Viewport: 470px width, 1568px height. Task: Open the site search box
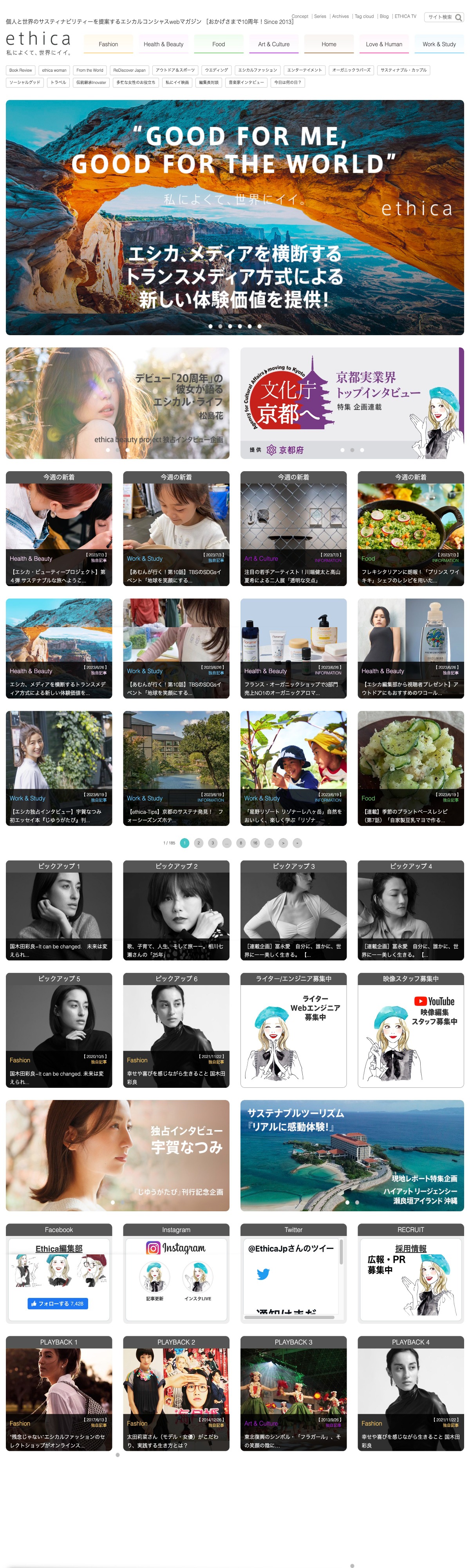pyautogui.click(x=445, y=17)
